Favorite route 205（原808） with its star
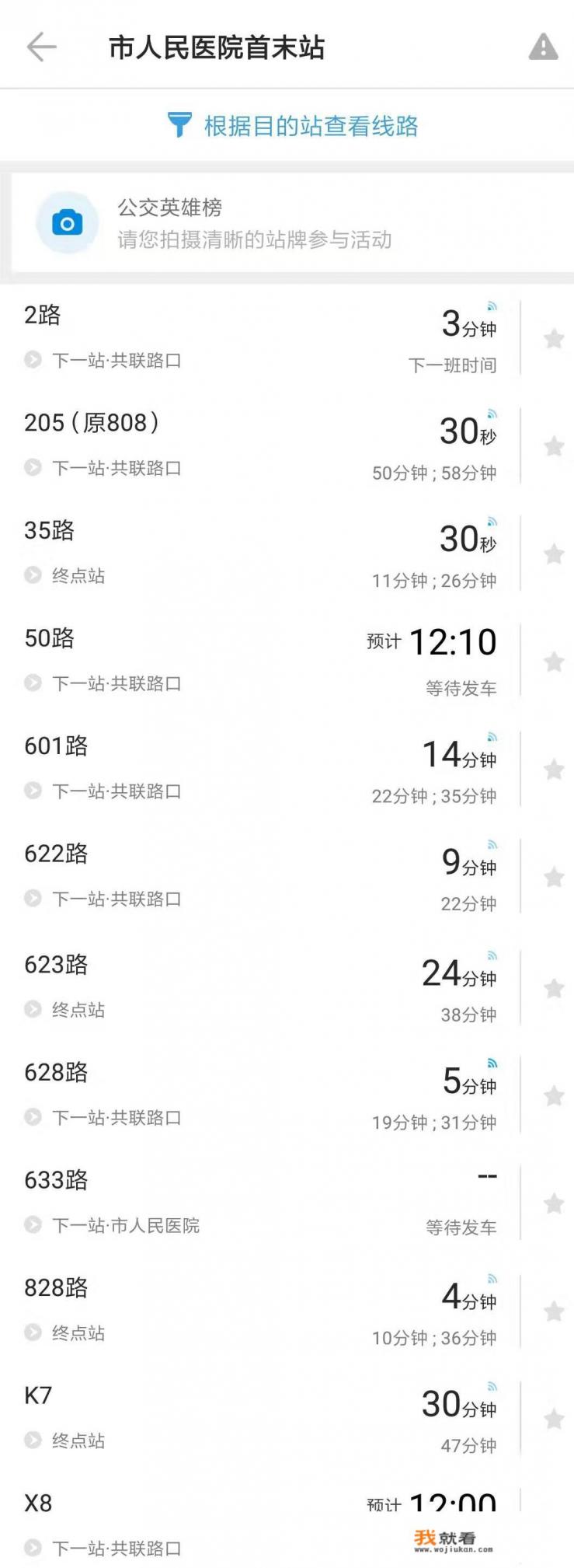Viewport: 574px width, 1568px height. click(x=555, y=444)
